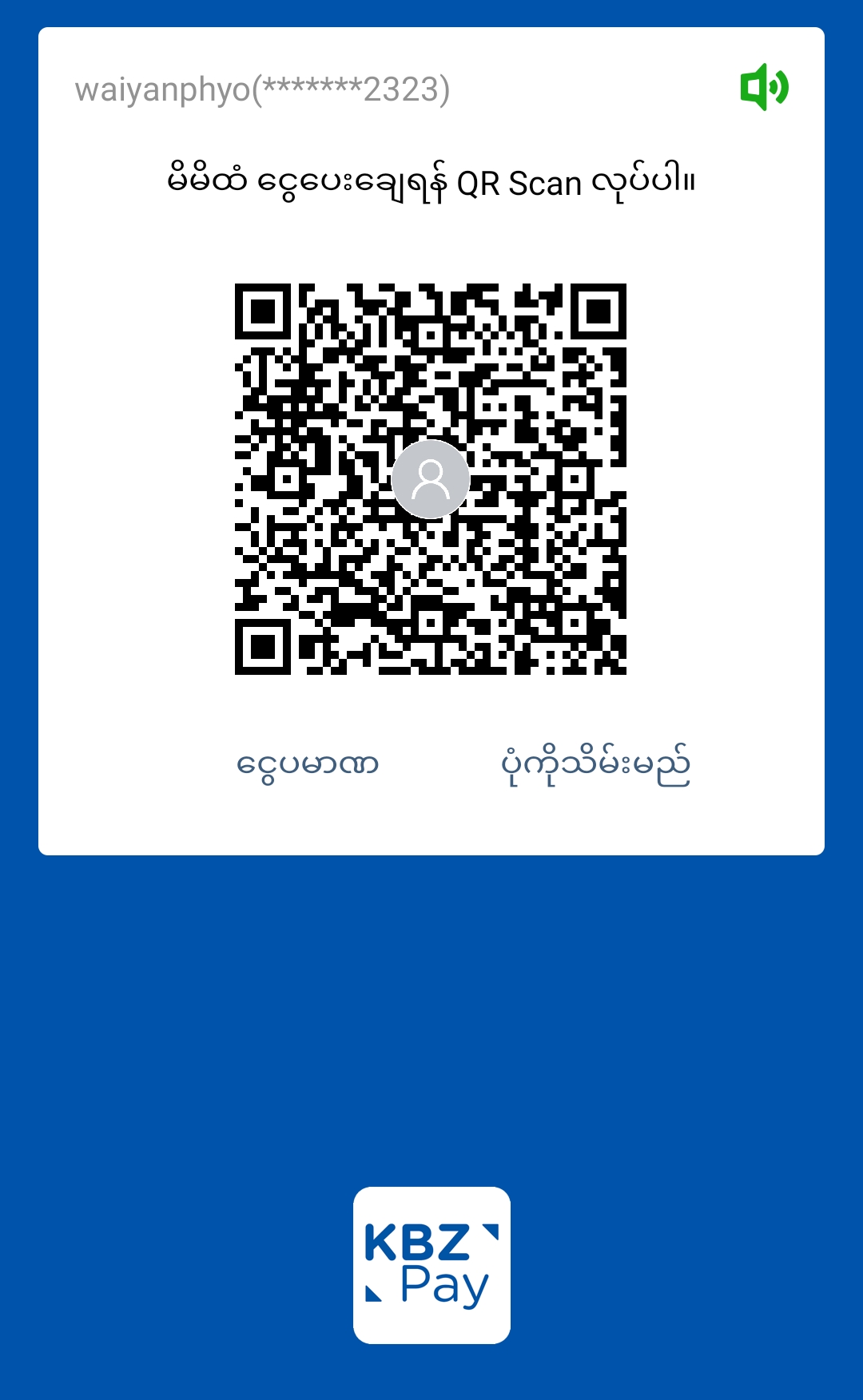The height and width of the screenshot is (1400, 863).
Task: Toggle the green speaker sound icon
Action: click(764, 87)
